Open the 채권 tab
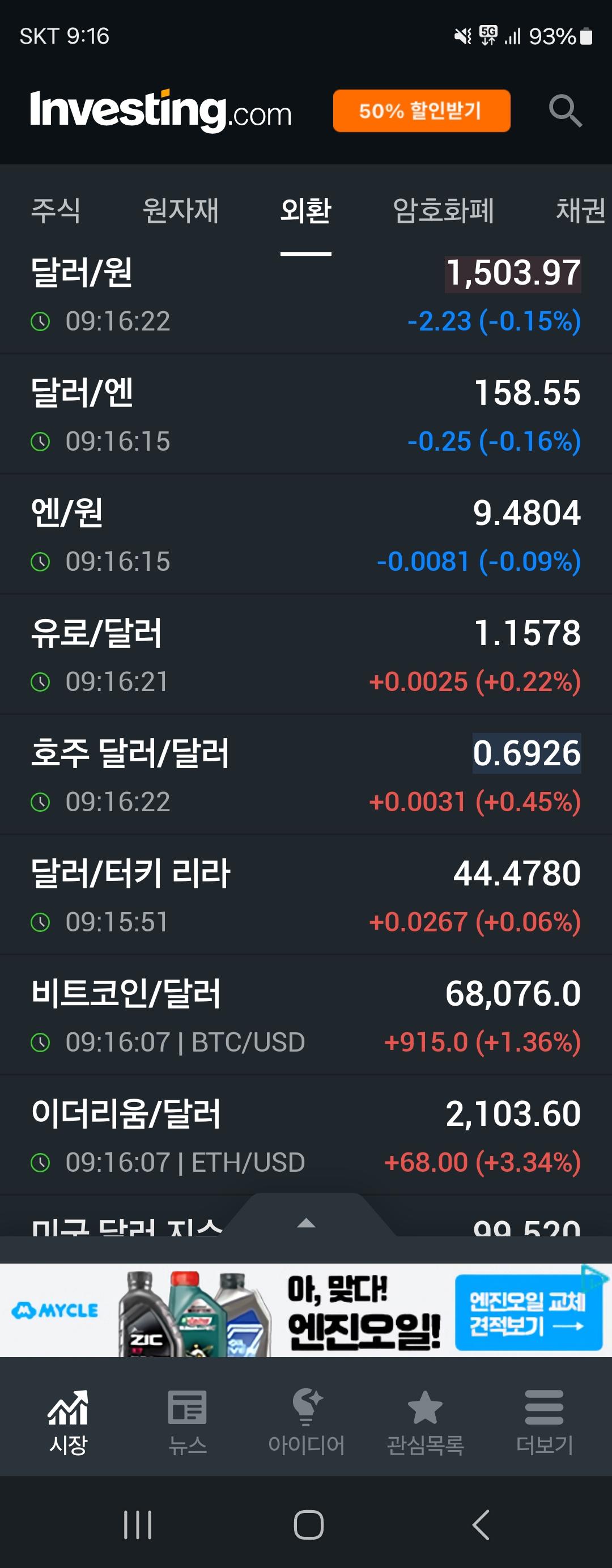Image resolution: width=612 pixels, height=1568 pixels. click(580, 211)
